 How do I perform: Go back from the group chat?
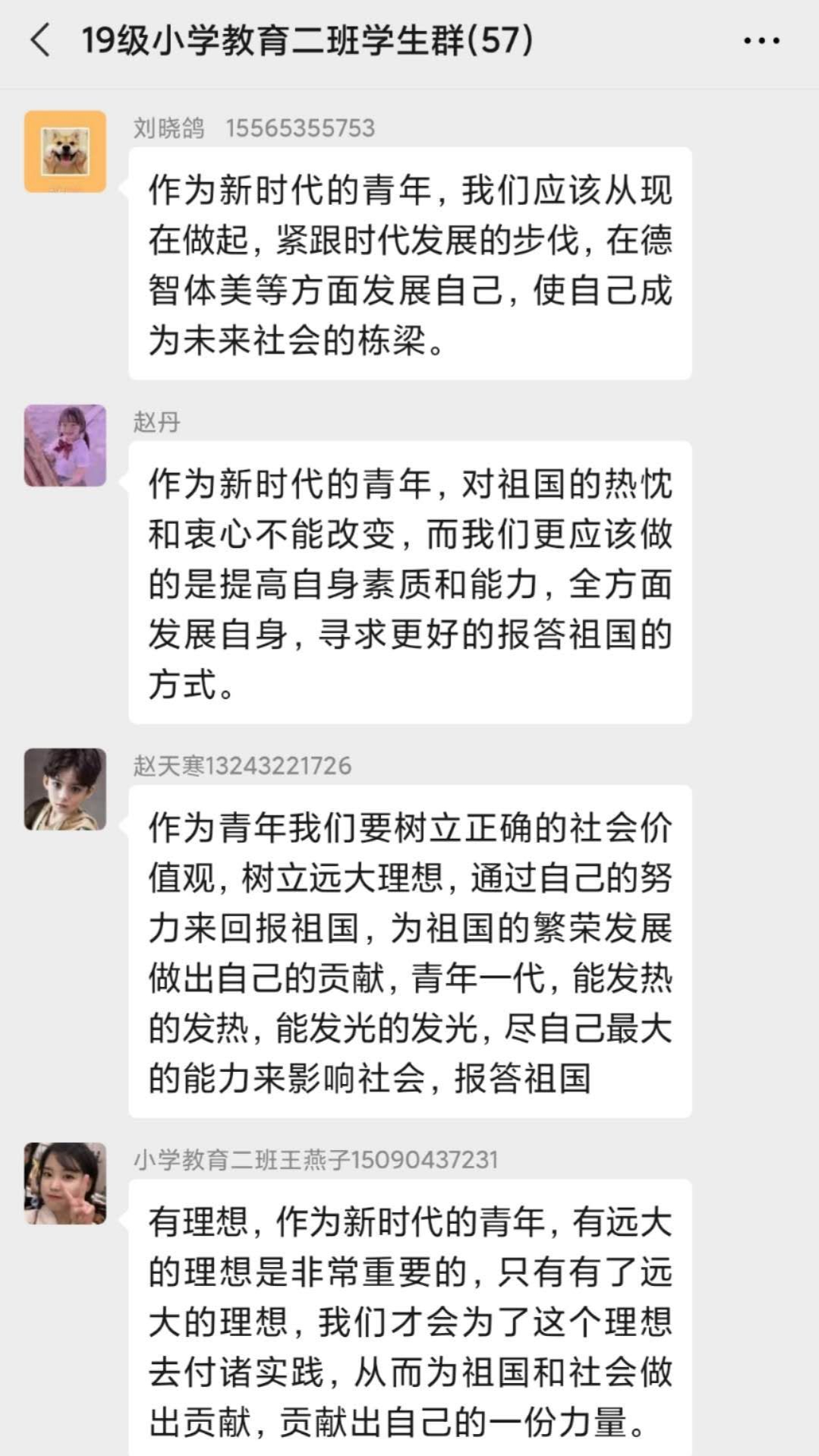[40, 40]
